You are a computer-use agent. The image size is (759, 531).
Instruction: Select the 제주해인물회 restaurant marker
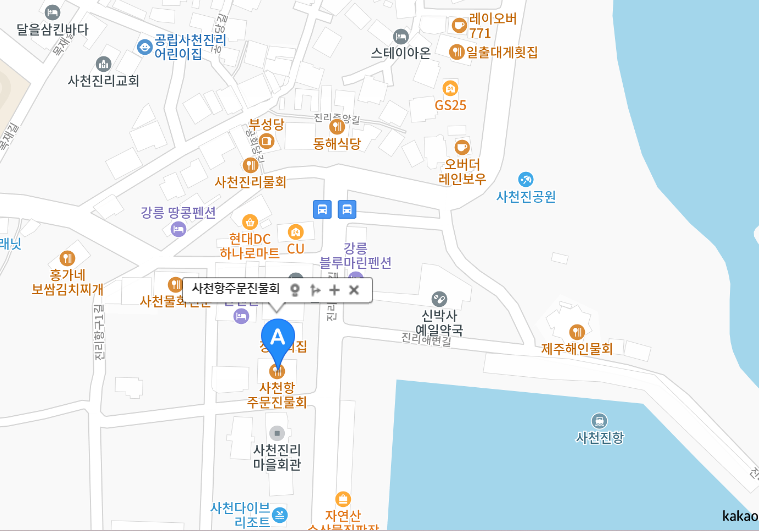(577, 333)
